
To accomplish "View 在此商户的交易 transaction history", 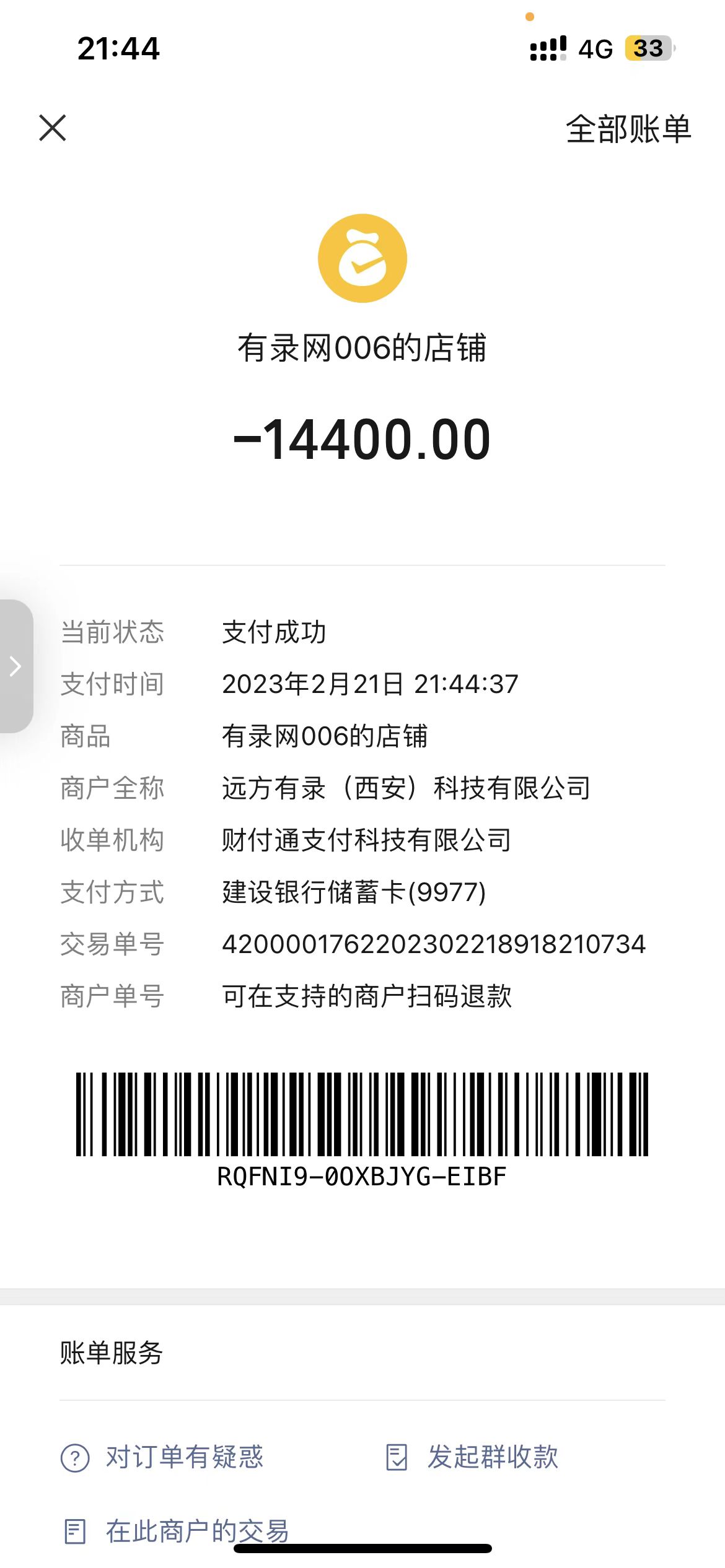I will coord(177,1531).
